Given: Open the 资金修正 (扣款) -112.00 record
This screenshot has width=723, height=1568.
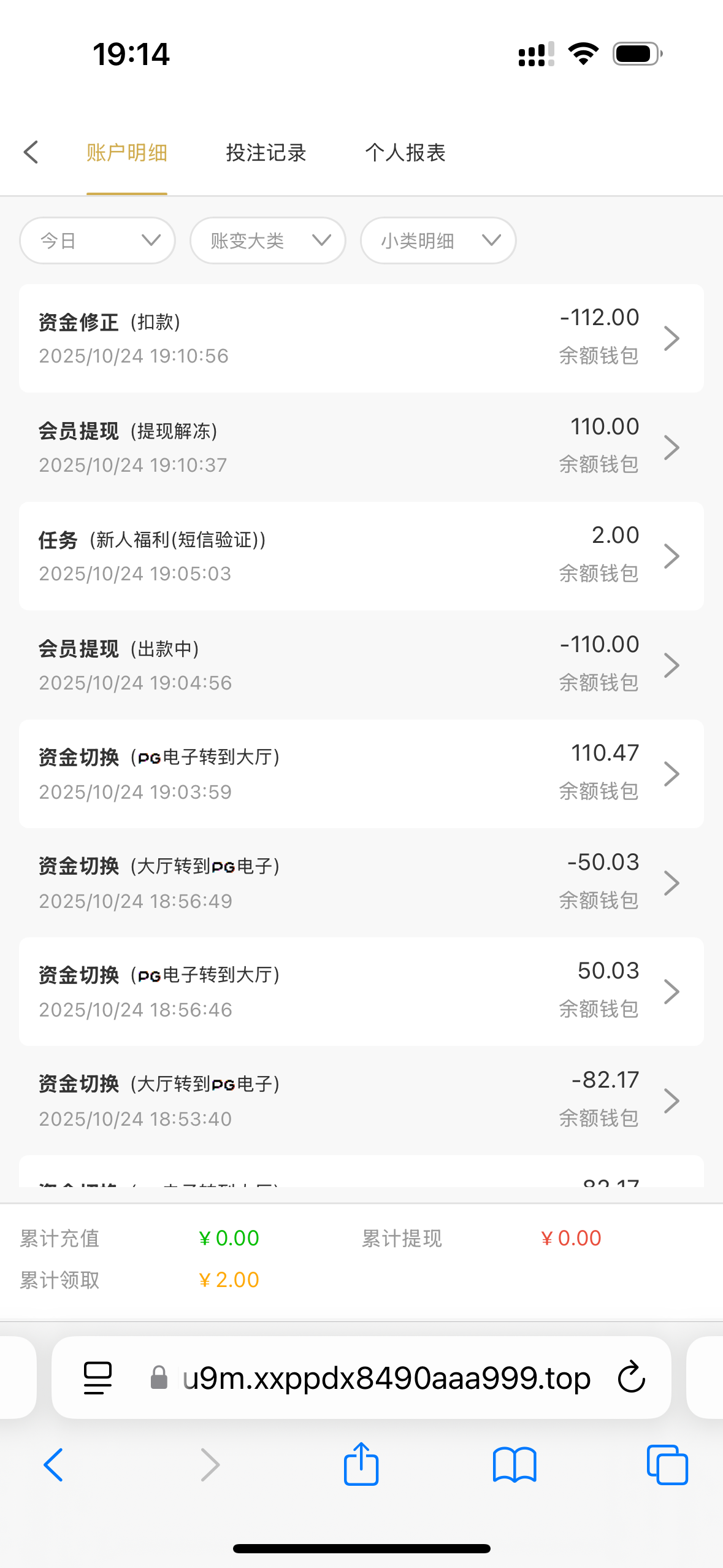Looking at the screenshot, I should [x=361, y=338].
